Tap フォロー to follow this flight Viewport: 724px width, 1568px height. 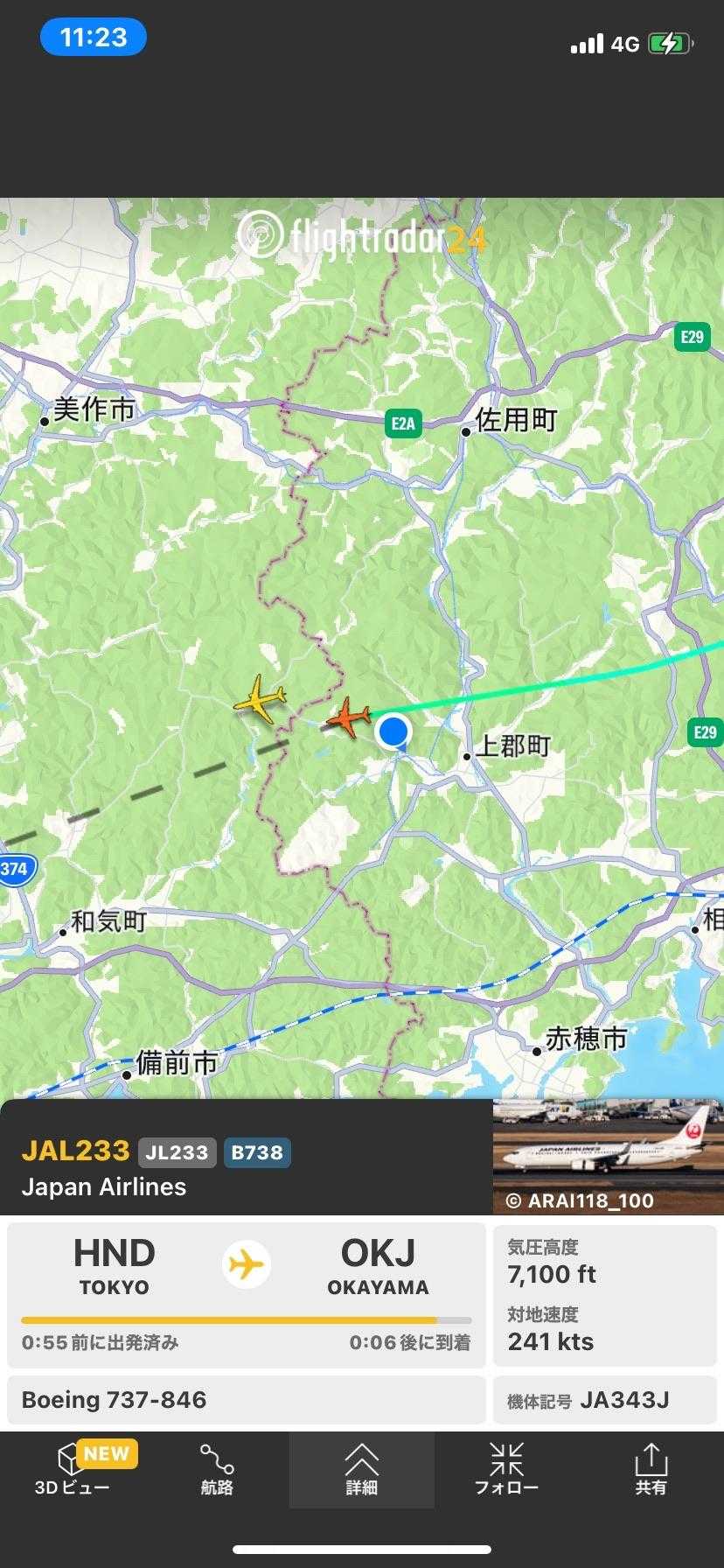[506, 1470]
